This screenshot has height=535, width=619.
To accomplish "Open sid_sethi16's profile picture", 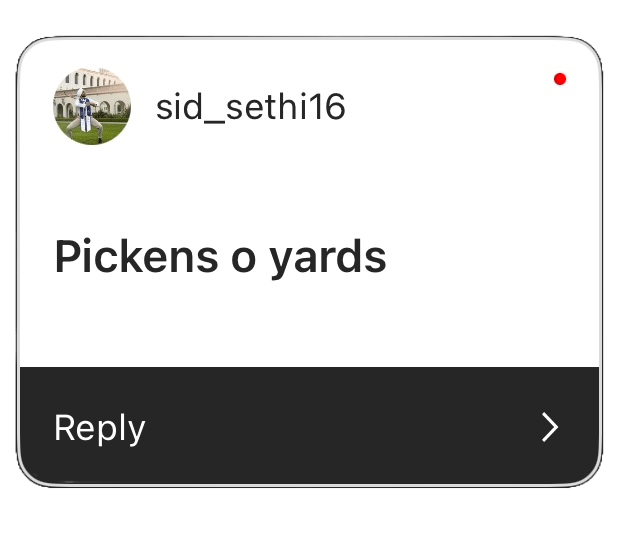I will tap(91, 107).
